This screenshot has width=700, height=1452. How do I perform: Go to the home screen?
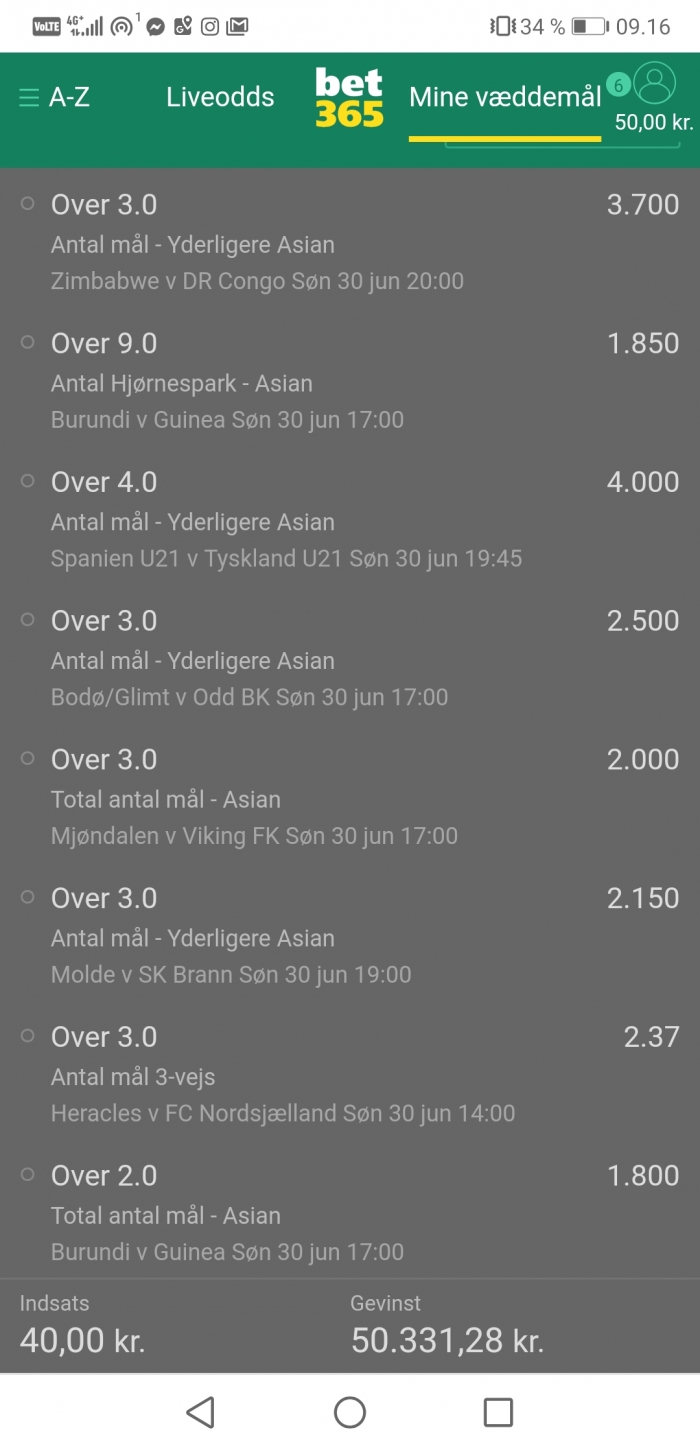[349, 1412]
